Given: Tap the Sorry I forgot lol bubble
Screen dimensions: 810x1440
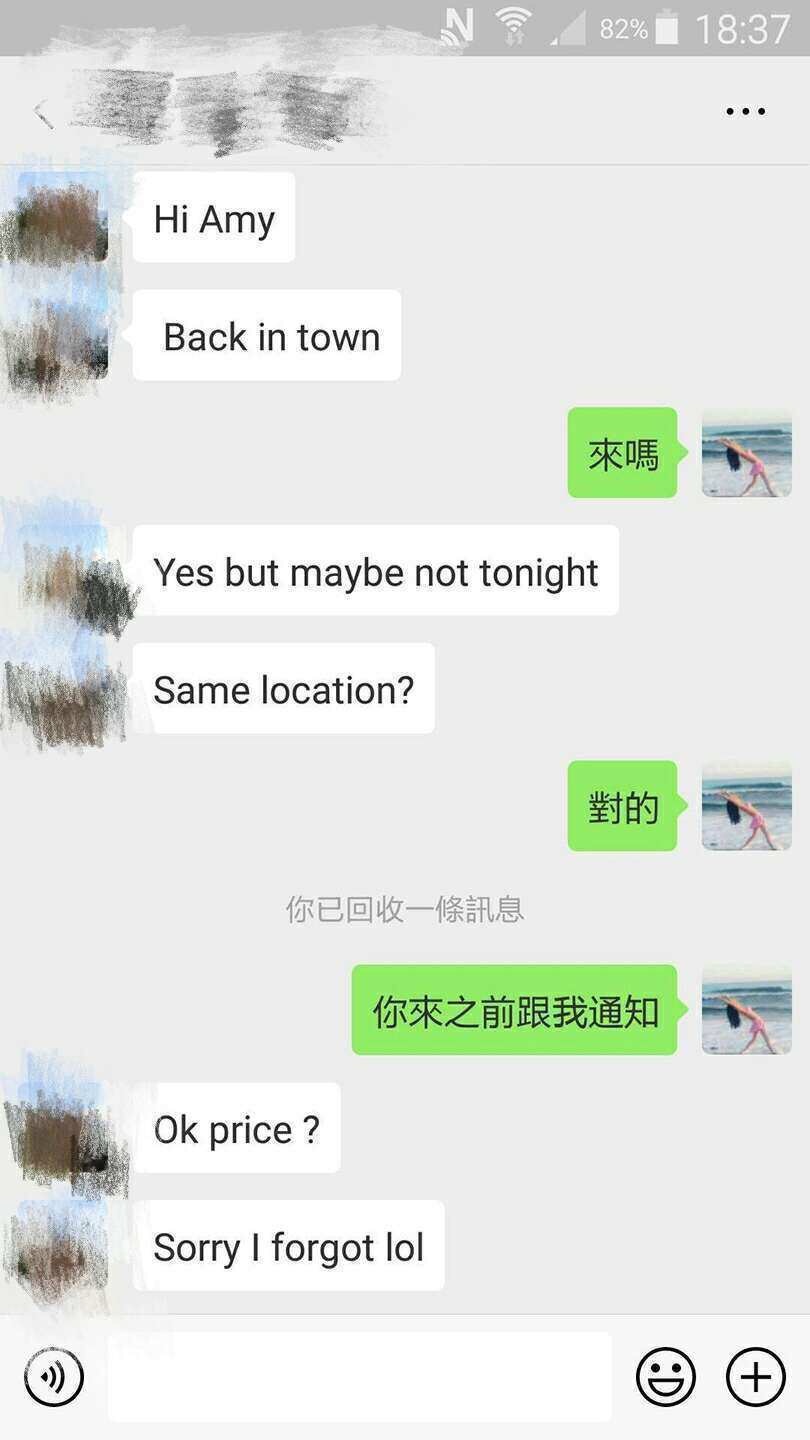Looking at the screenshot, I should click(x=289, y=1246).
